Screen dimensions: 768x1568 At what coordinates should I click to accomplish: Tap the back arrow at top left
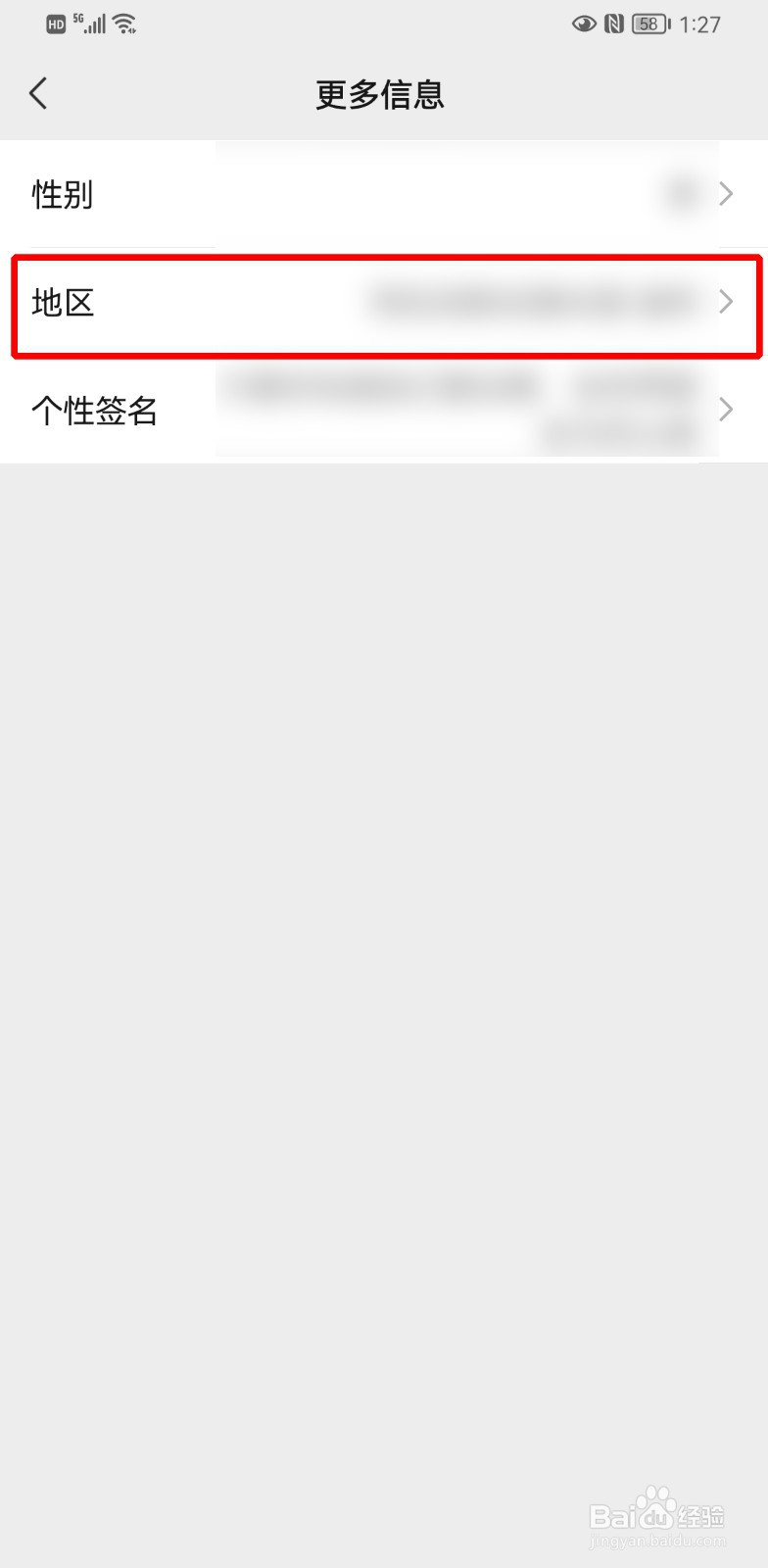coord(38,93)
